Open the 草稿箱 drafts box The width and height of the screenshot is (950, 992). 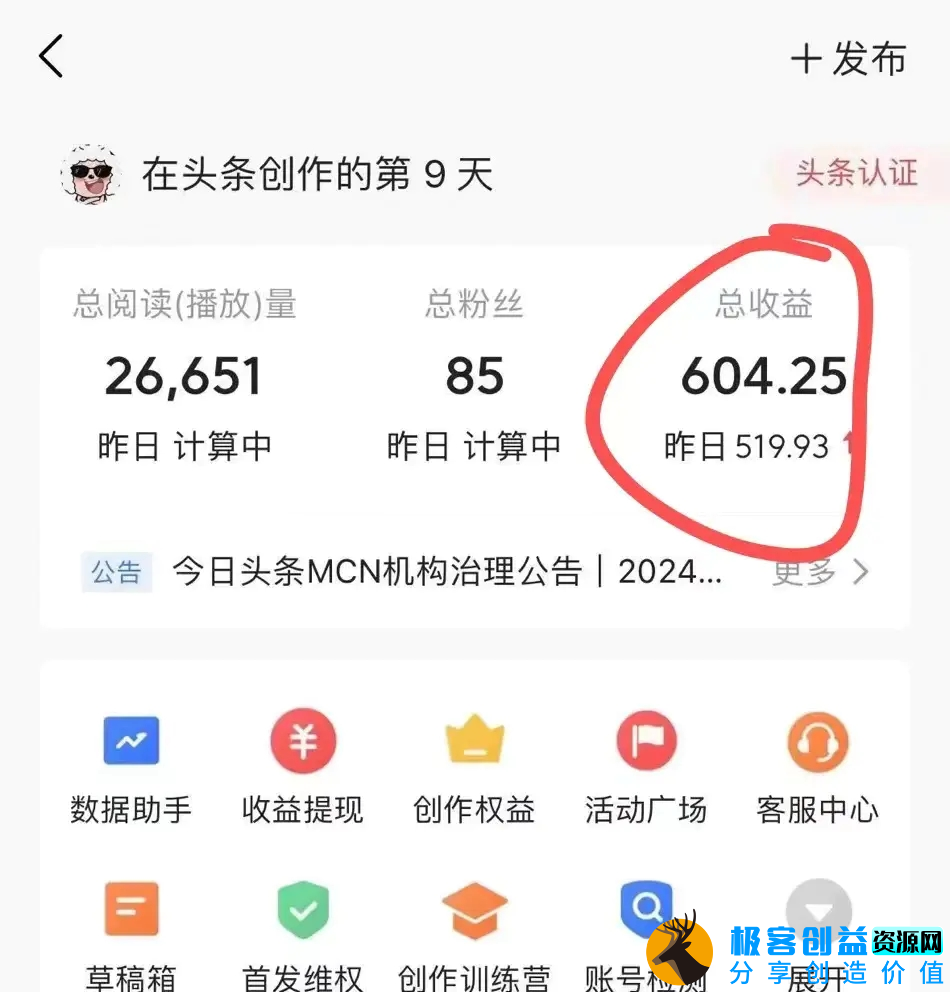[x=130, y=935]
